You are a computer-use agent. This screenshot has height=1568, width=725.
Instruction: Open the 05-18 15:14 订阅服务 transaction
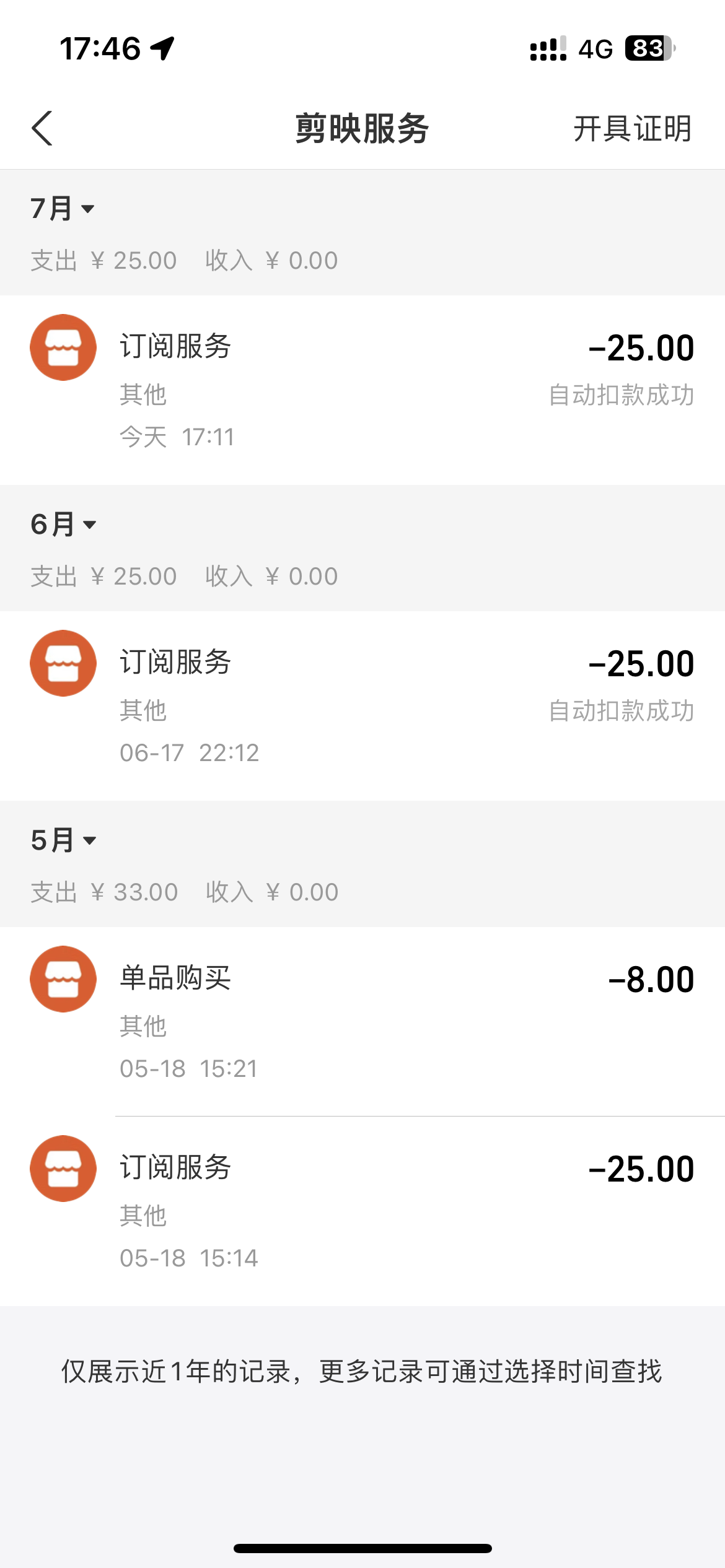[x=362, y=1211]
